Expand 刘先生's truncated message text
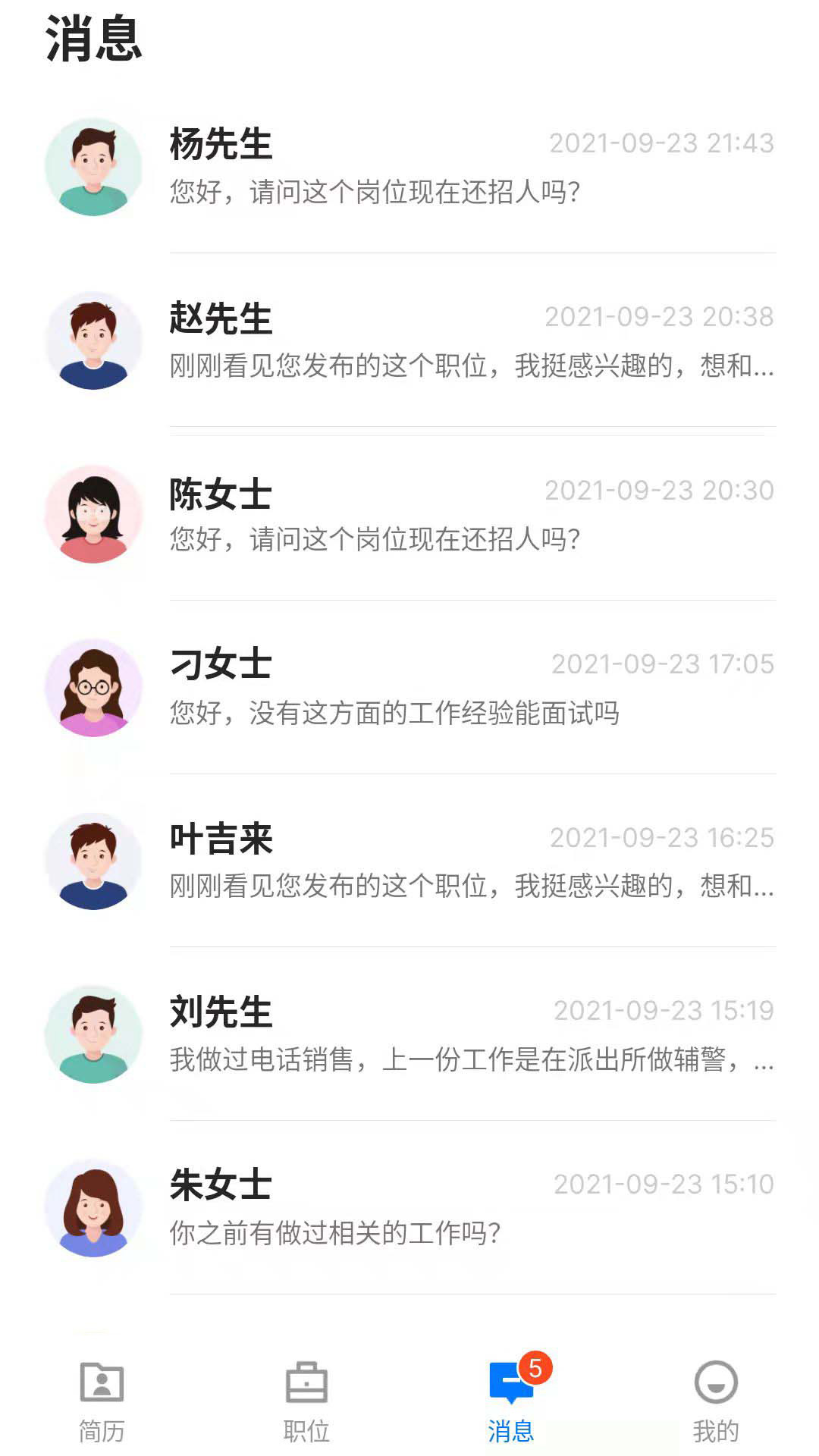This screenshot has height=1456, width=819. (470, 1060)
